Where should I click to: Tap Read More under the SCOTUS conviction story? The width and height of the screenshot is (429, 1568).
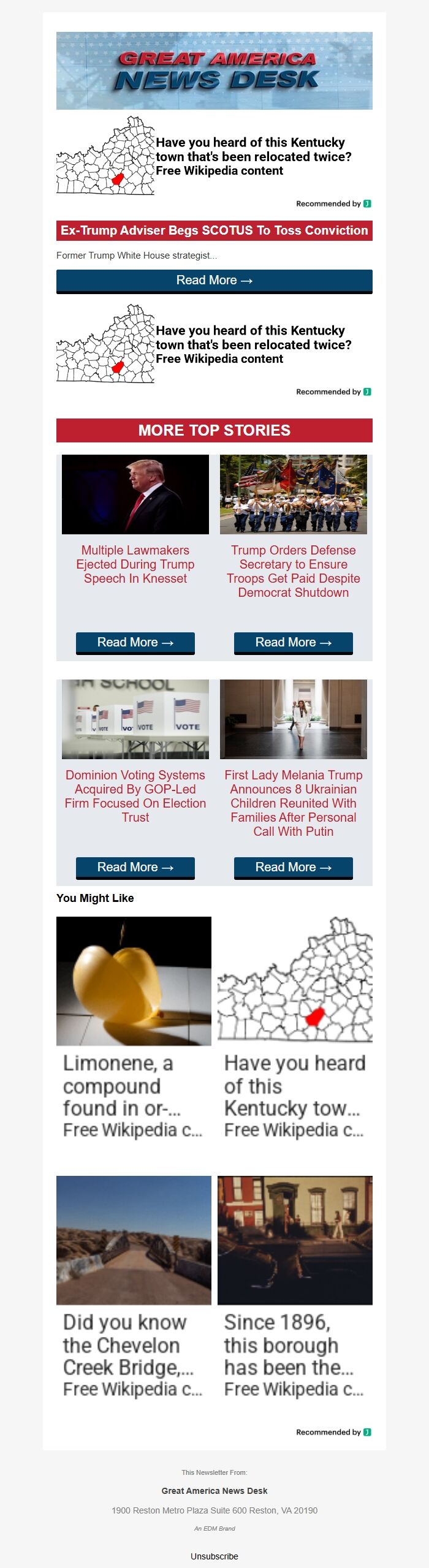tap(214, 281)
